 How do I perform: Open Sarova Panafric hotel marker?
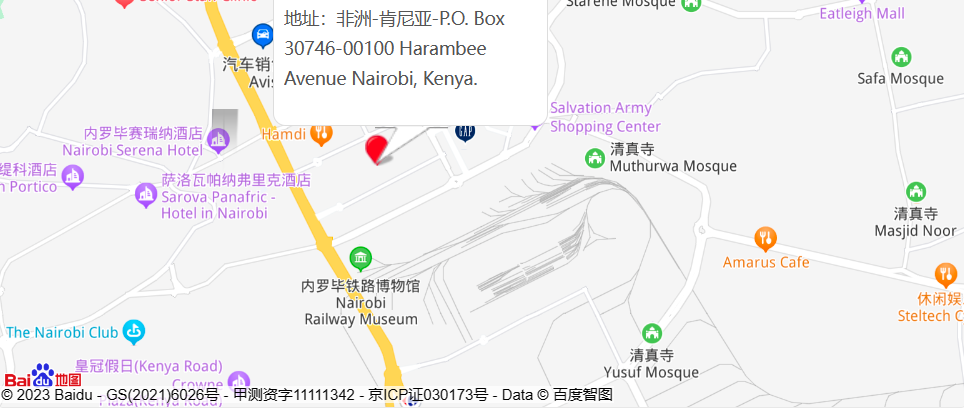(x=146, y=195)
